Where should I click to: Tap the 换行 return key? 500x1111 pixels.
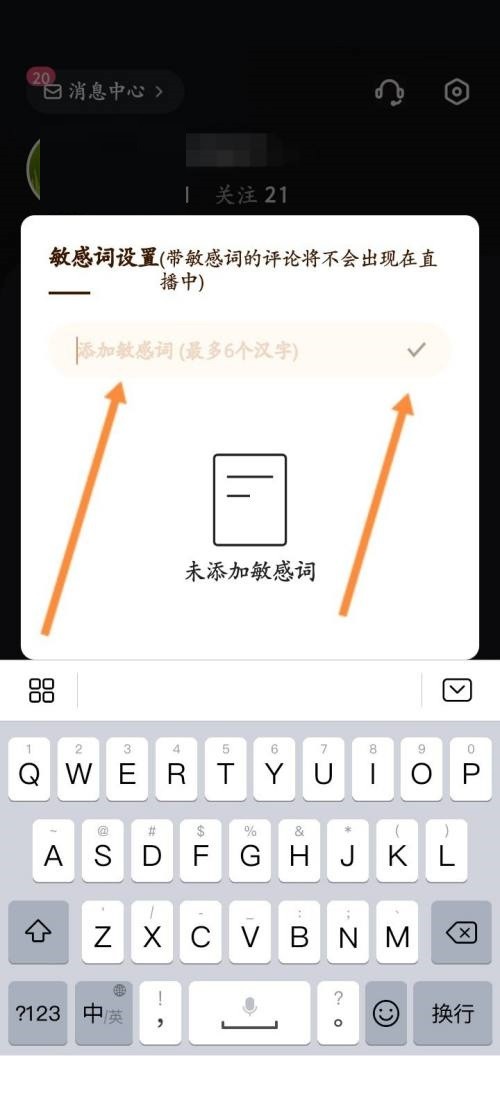tap(453, 1013)
